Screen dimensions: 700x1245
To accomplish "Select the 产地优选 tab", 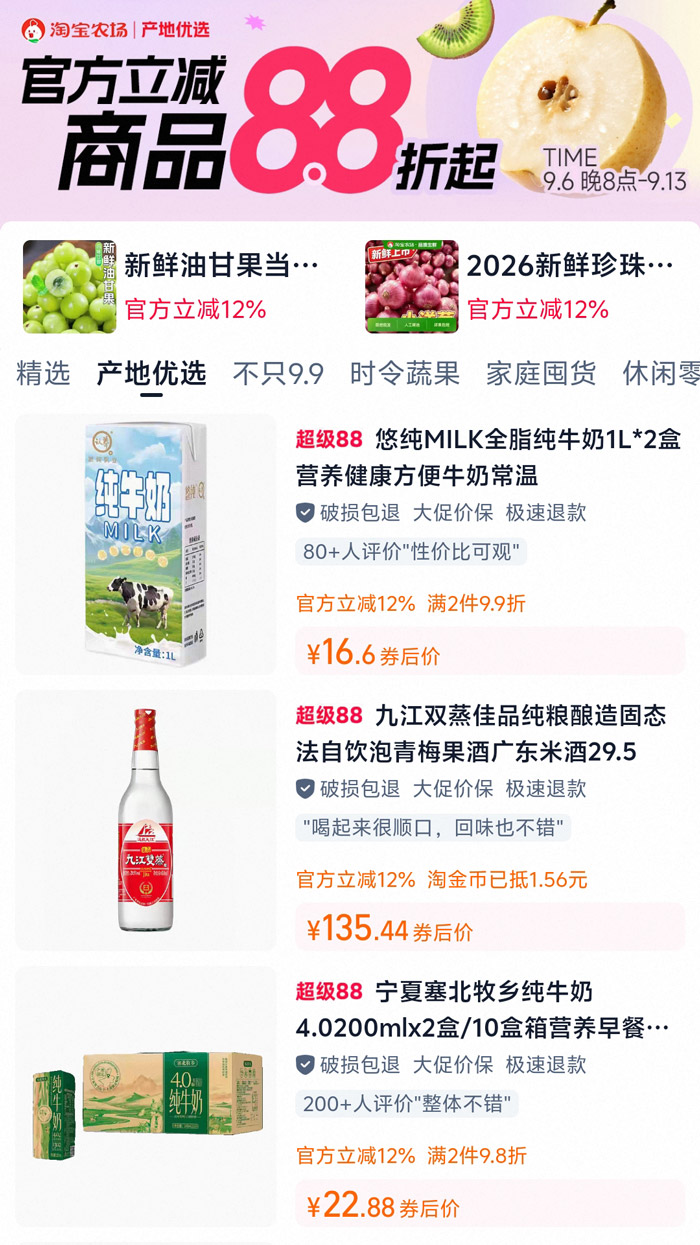I will (151, 374).
